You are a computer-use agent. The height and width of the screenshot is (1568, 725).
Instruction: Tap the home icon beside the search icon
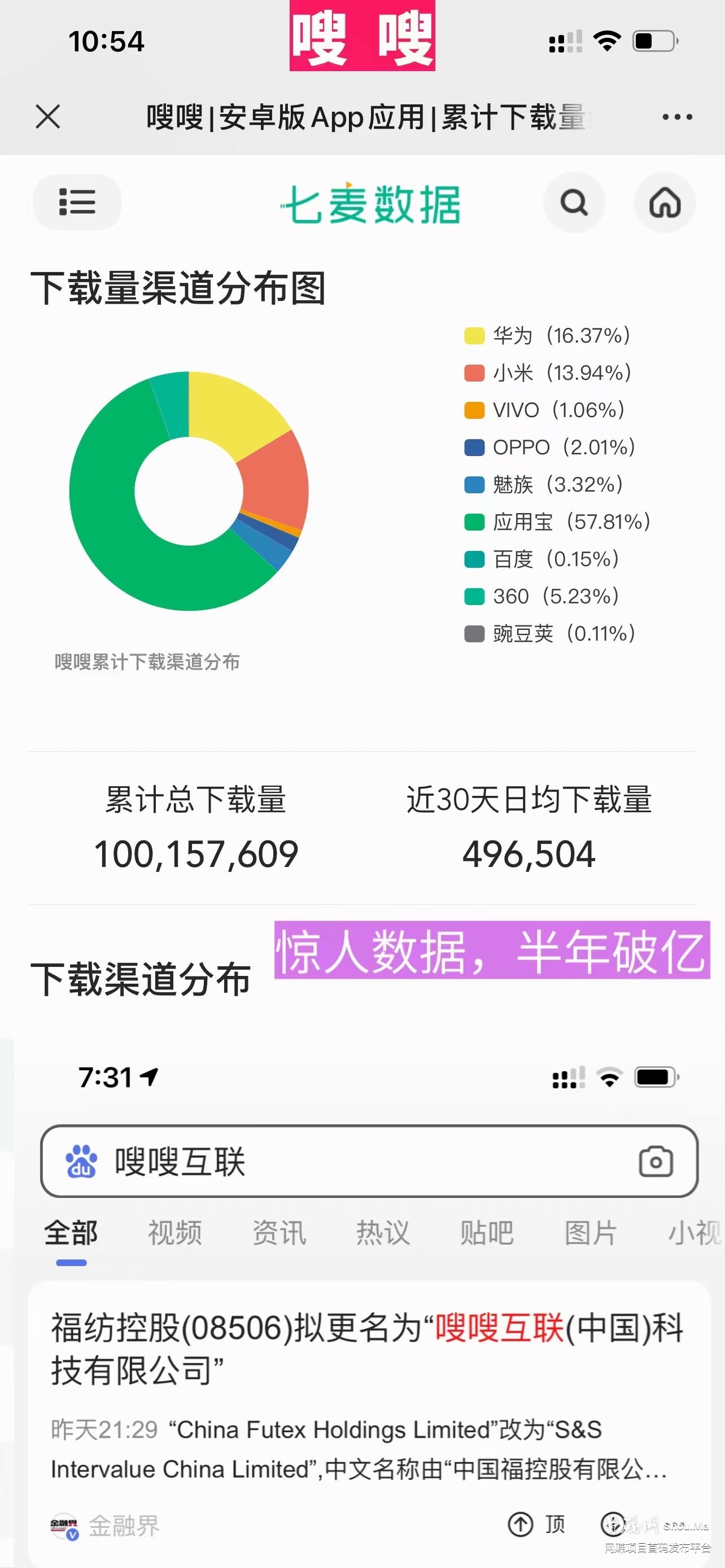click(x=665, y=203)
